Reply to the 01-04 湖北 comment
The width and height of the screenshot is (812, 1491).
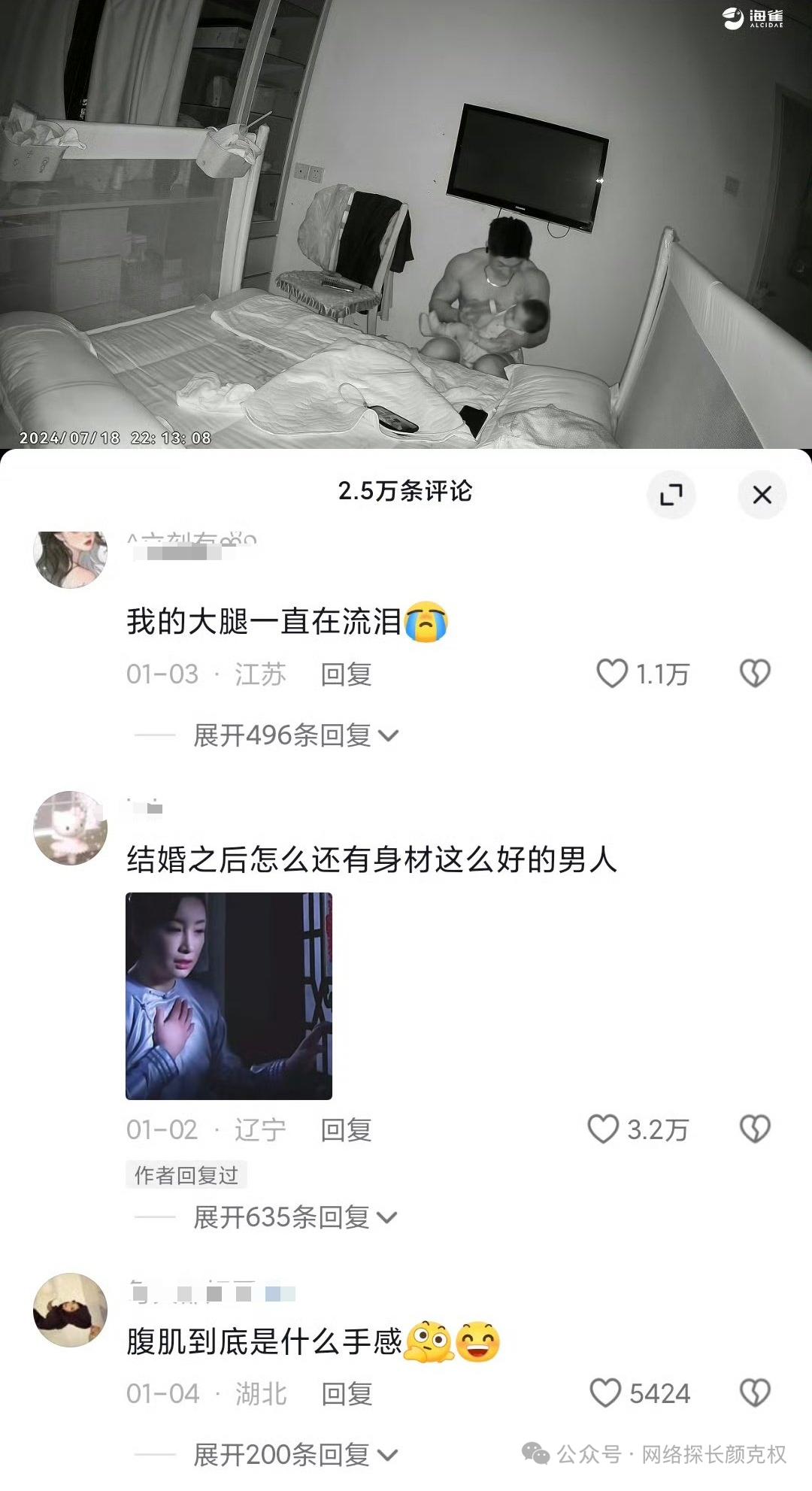coord(346,1394)
